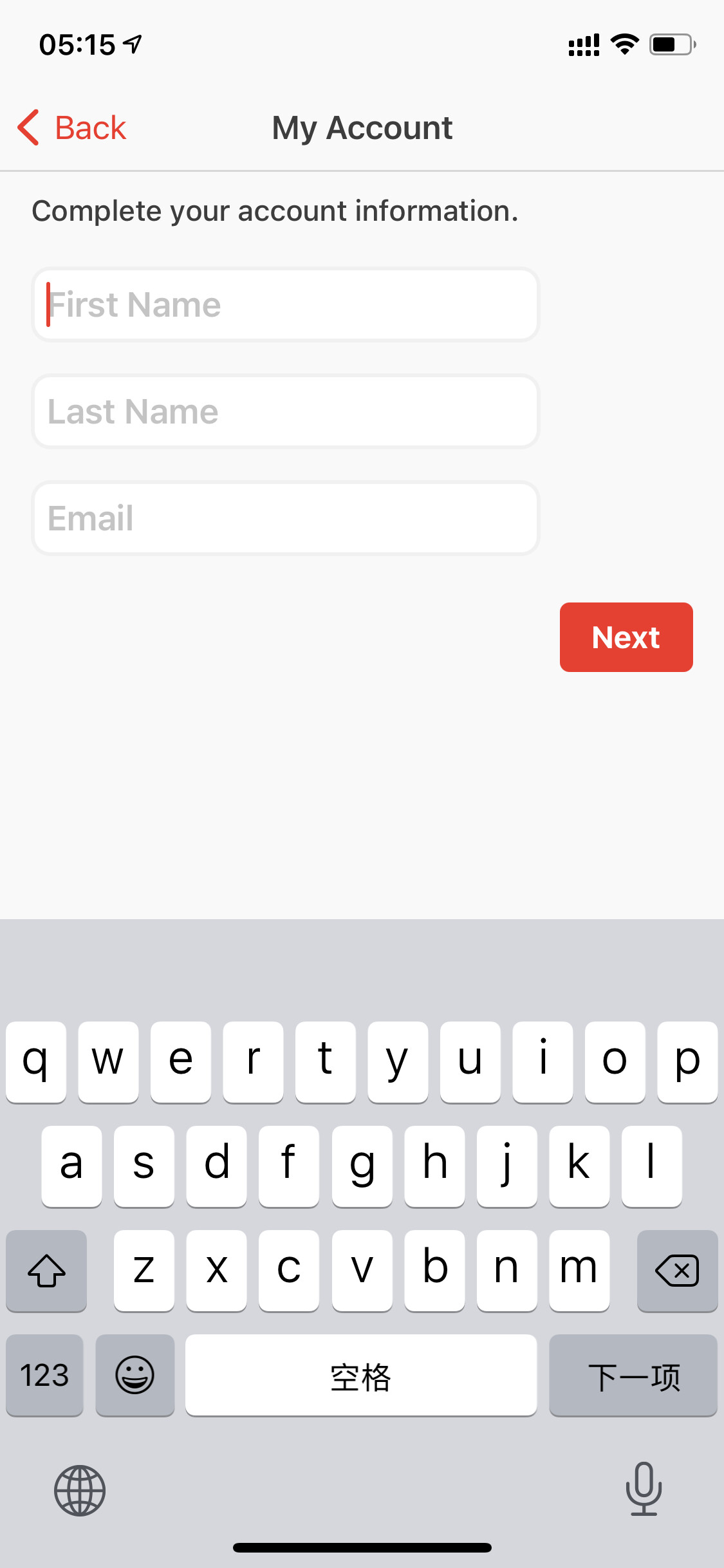Start dictation with the microphone
Viewport: 724px width, 1568px height.
644,1488
